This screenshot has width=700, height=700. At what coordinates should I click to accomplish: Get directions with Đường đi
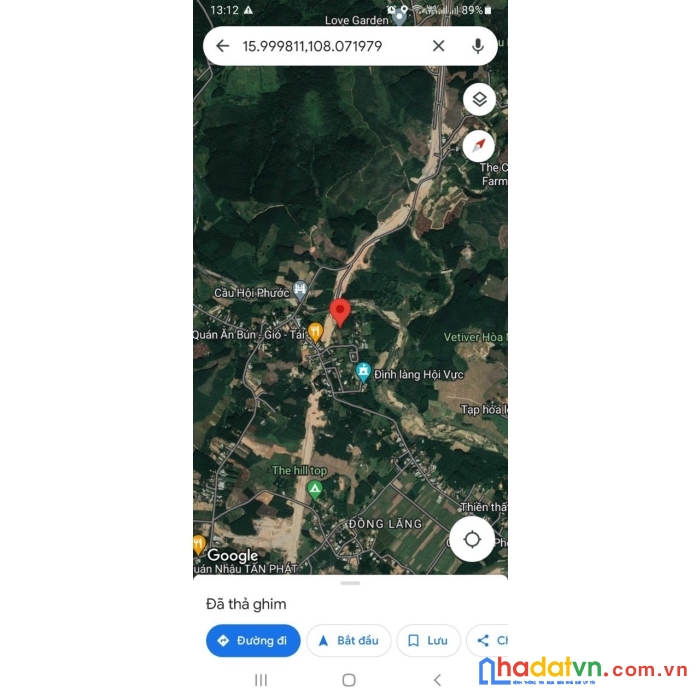click(x=253, y=641)
